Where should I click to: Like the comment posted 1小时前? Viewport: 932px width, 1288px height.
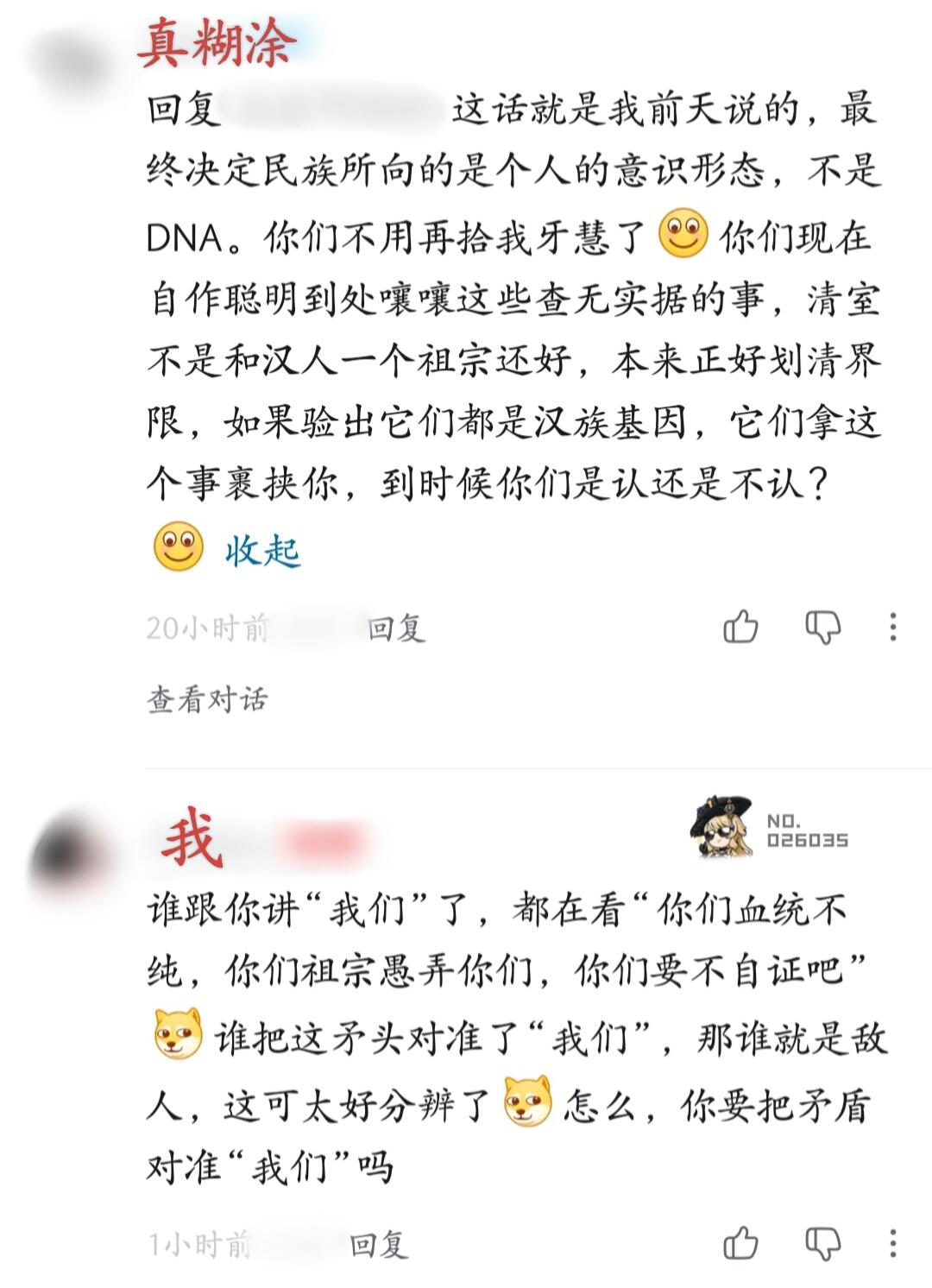[x=740, y=1243]
